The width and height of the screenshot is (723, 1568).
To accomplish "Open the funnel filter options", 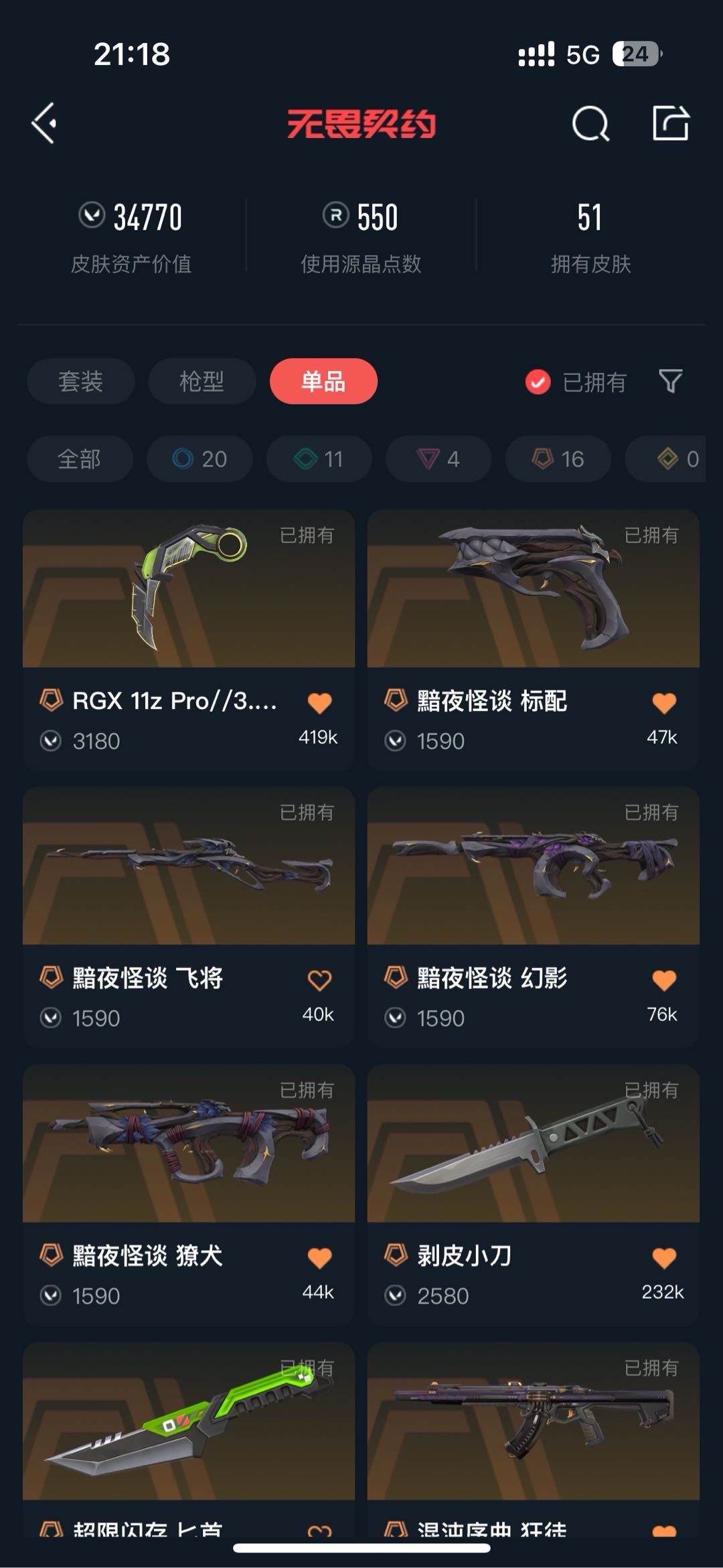I will 670,382.
